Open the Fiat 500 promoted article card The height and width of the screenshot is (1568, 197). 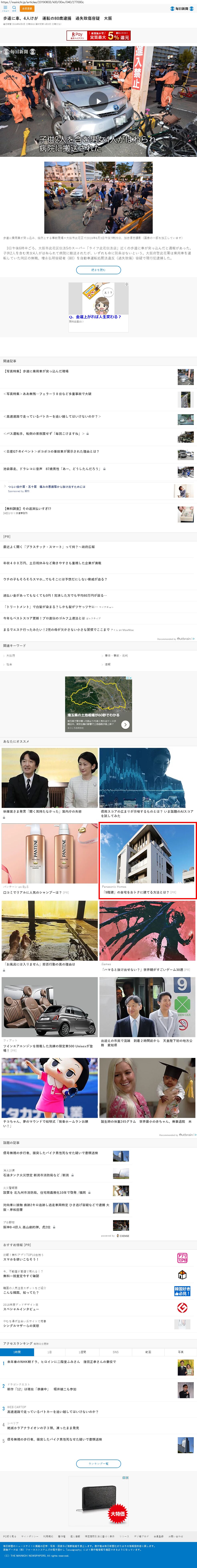pyautogui.click(x=50, y=1014)
